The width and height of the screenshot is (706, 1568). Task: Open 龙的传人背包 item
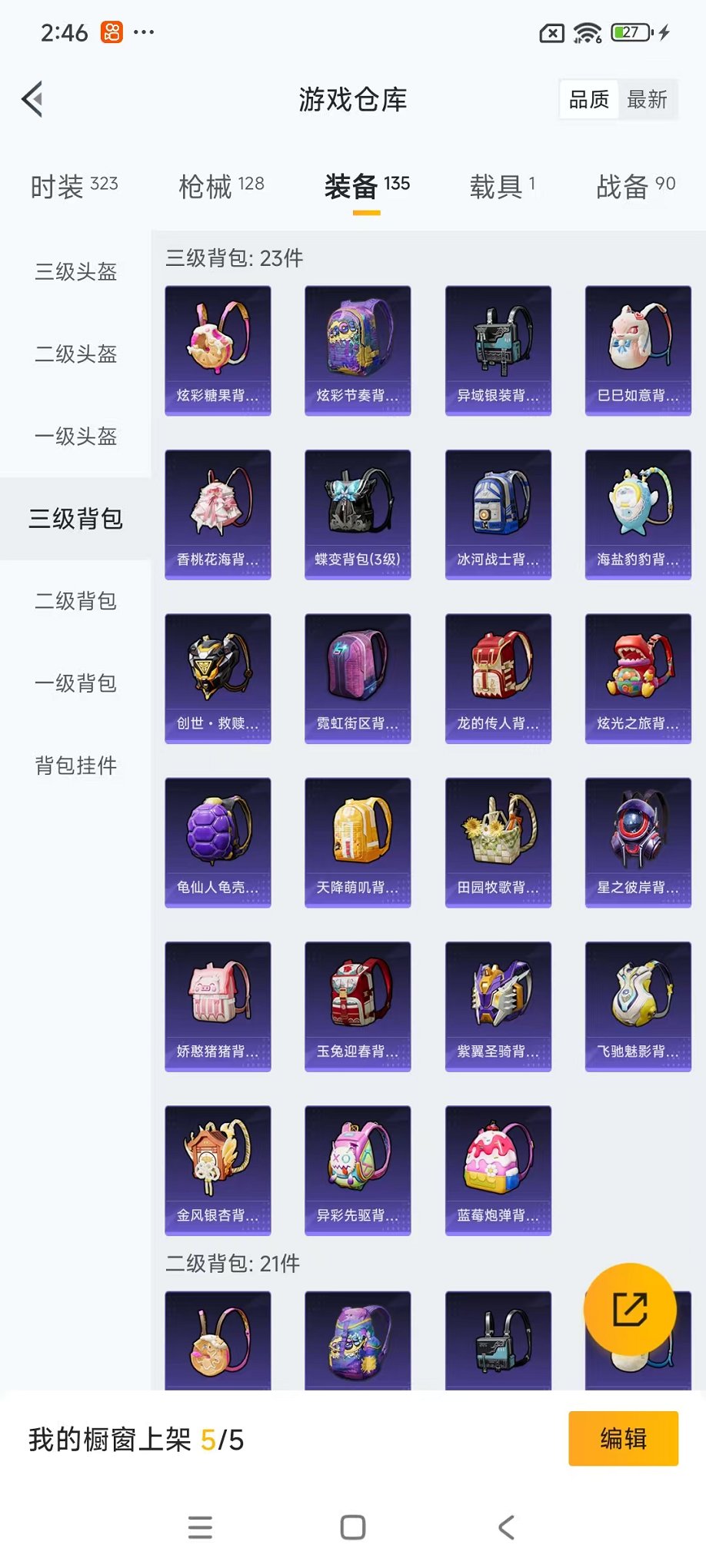coord(498,678)
